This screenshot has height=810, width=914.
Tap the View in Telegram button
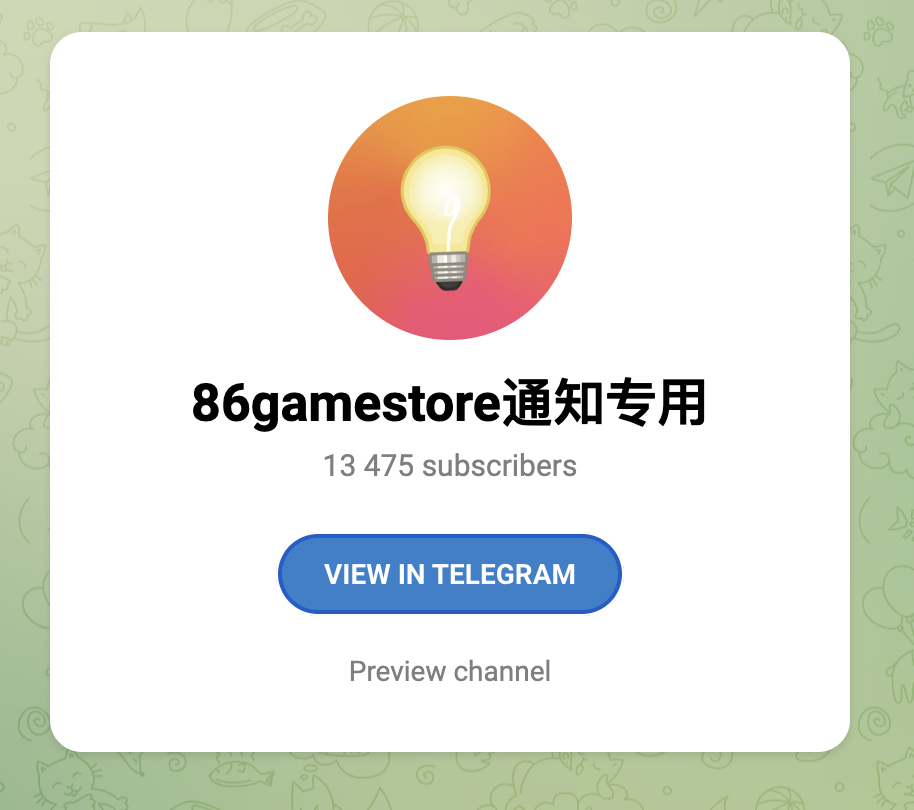click(x=450, y=574)
